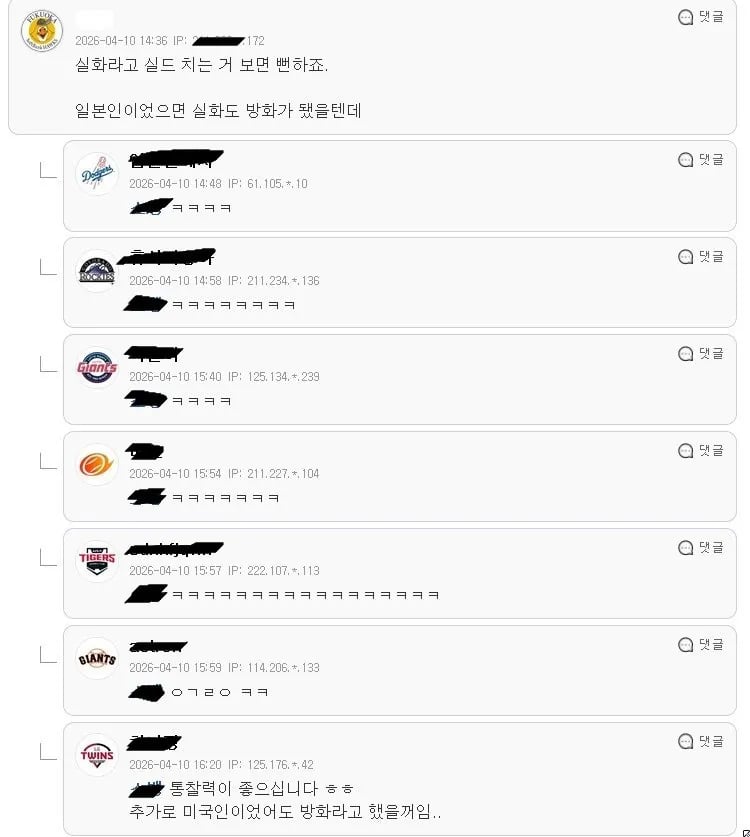Image resolution: width=750 pixels, height=837 pixels.
Task: Click 댓글 on the Rockies user's reply
Action: (x=702, y=256)
